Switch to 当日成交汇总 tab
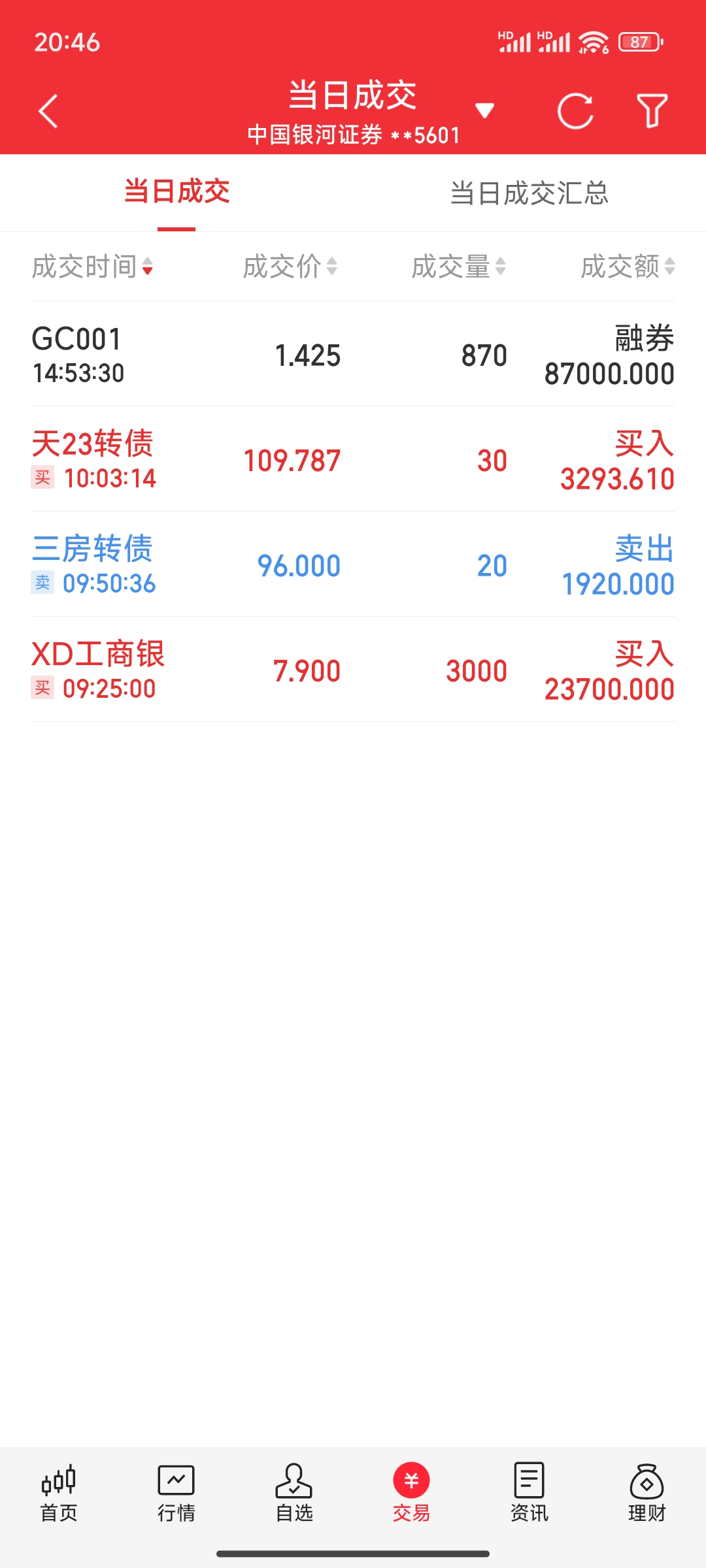The width and height of the screenshot is (706, 1568). 529,193
